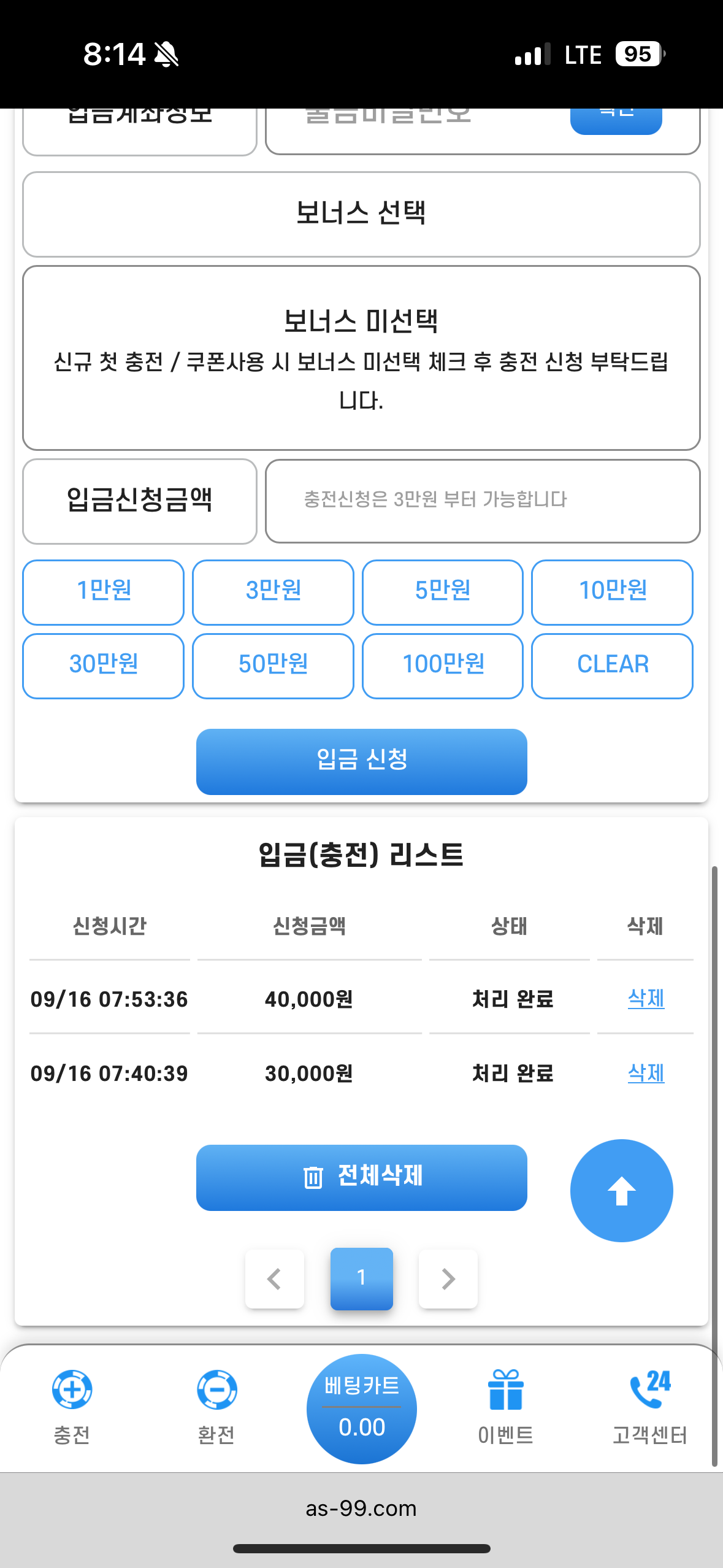Select the 1만원 amount button
This screenshot has height=1568, width=723.
pos(103,591)
